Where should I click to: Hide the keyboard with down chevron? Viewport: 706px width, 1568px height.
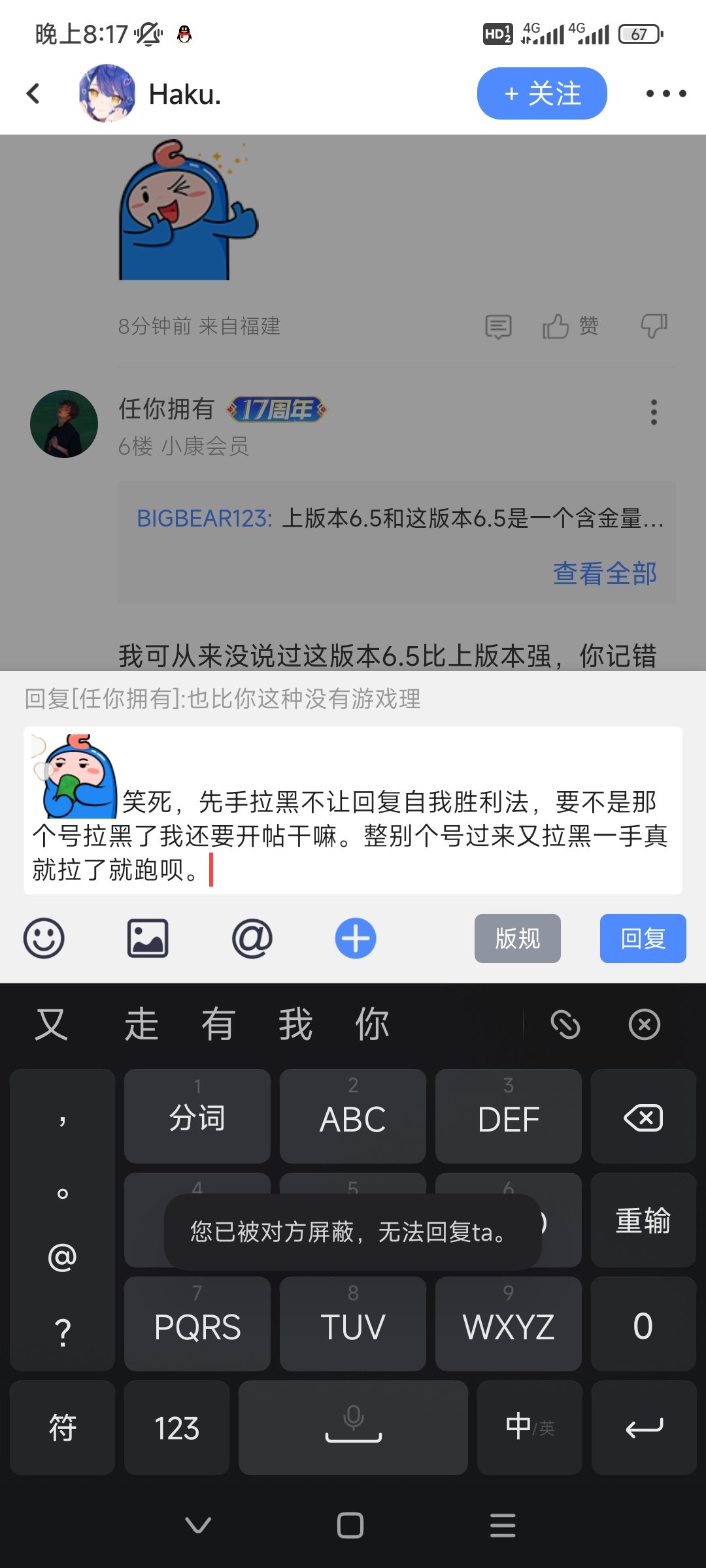[198, 1526]
